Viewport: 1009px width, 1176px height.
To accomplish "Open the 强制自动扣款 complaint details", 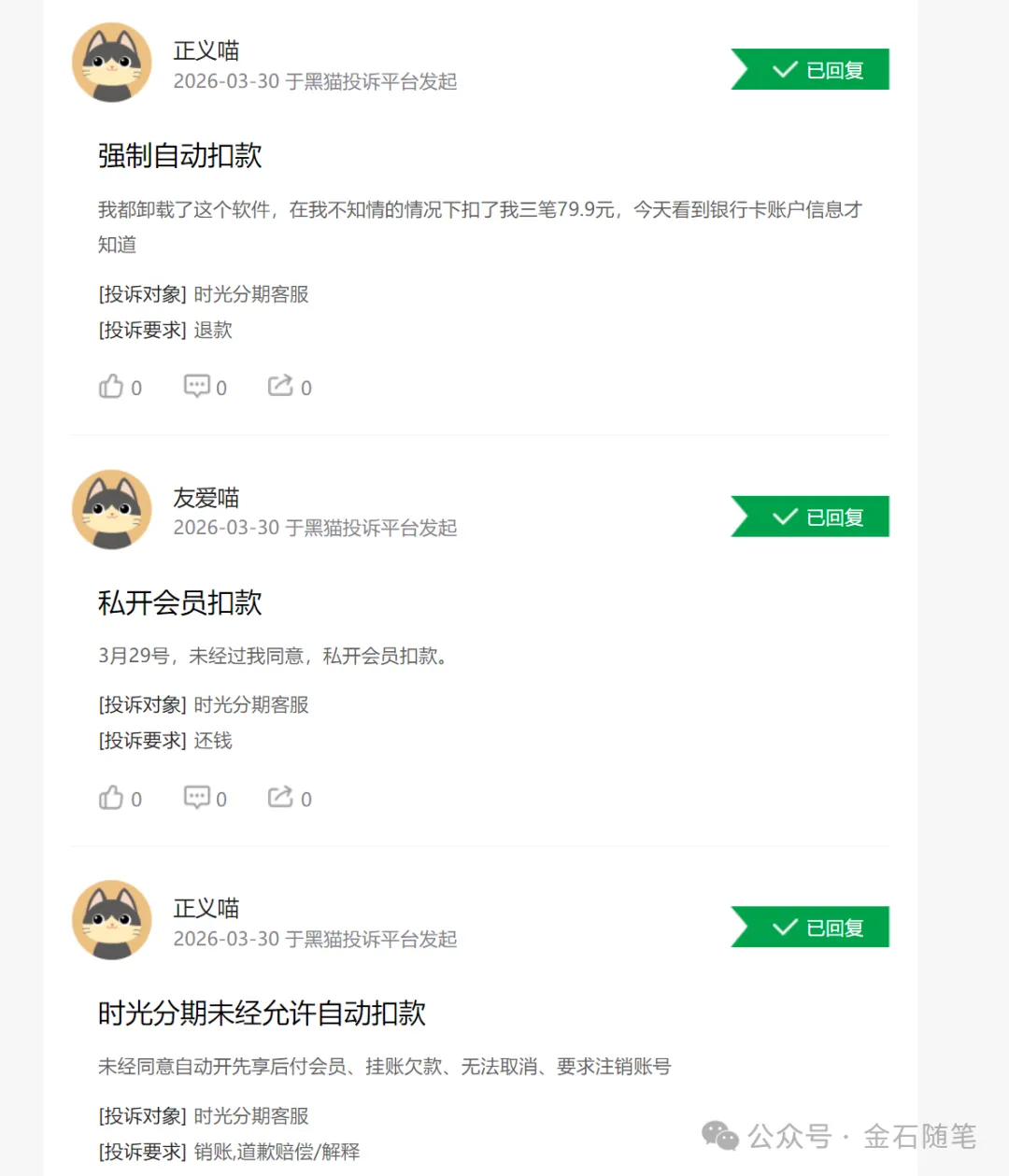I will click(179, 155).
